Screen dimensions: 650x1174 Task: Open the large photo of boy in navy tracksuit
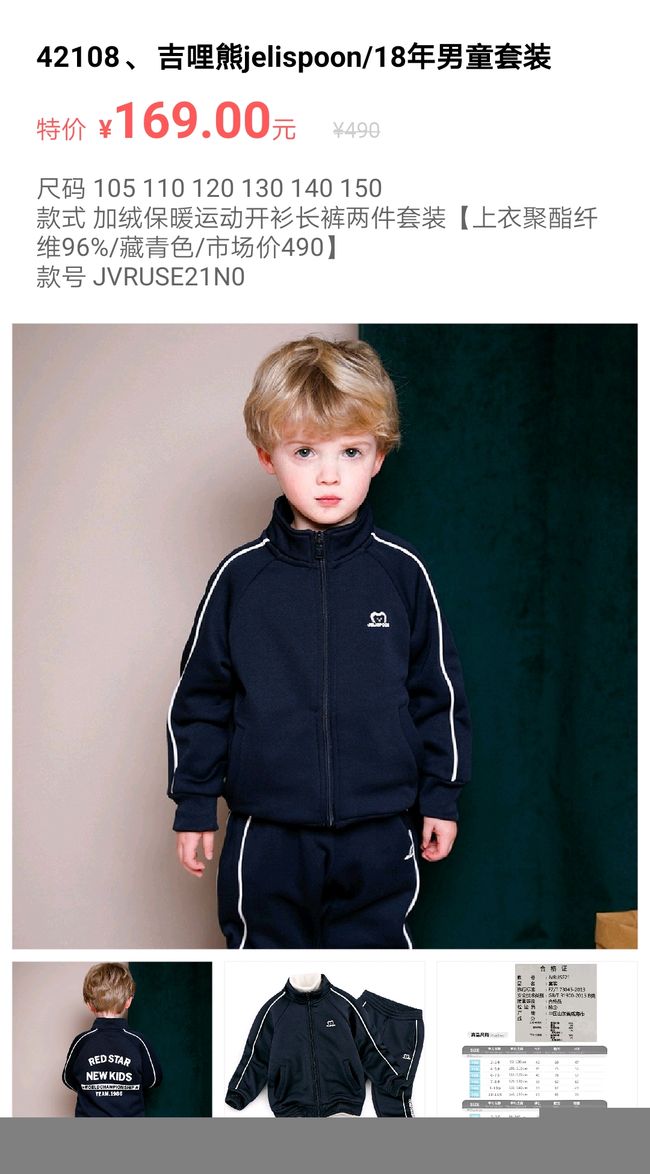click(x=324, y=636)
